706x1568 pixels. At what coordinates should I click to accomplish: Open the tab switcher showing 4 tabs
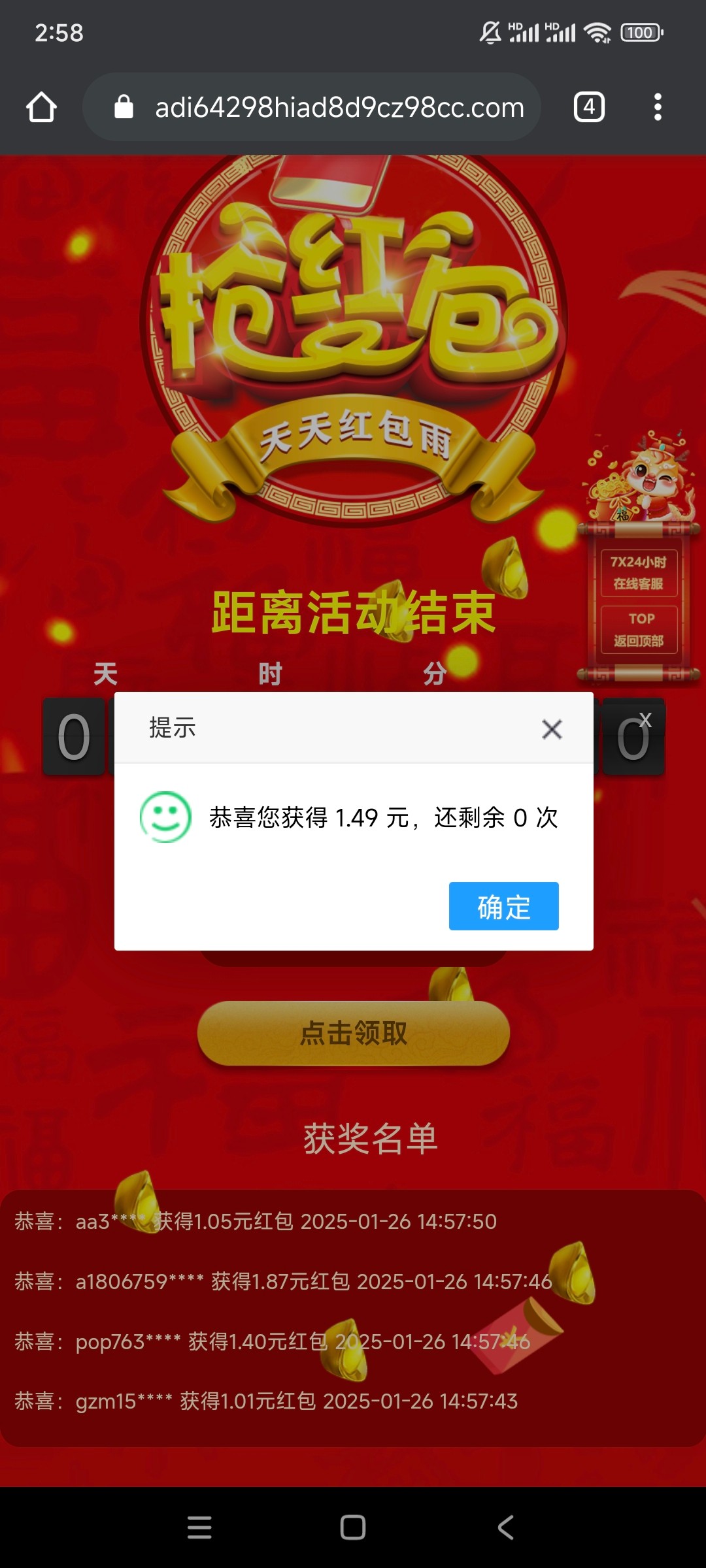click(589, 107)
